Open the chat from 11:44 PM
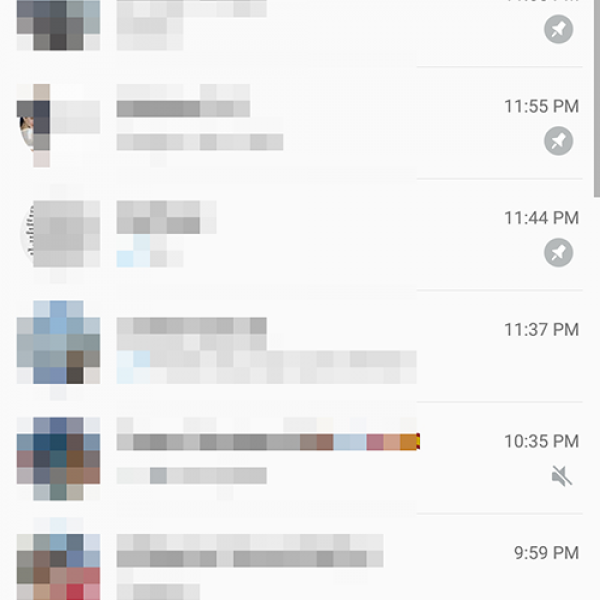The height and width of the screenshot is (600, 600). (x=300, y=235)
